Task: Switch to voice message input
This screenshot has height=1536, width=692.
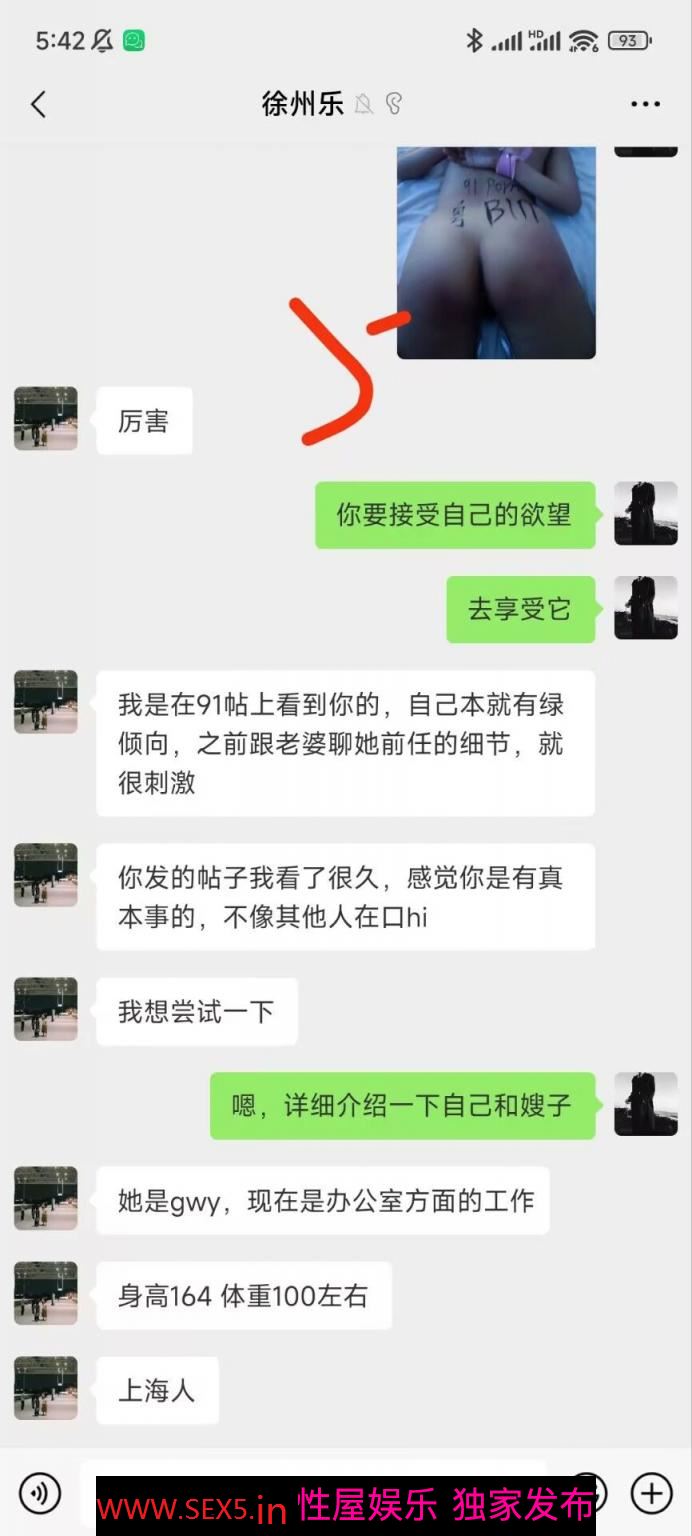Action: [x=40, y=1493]
